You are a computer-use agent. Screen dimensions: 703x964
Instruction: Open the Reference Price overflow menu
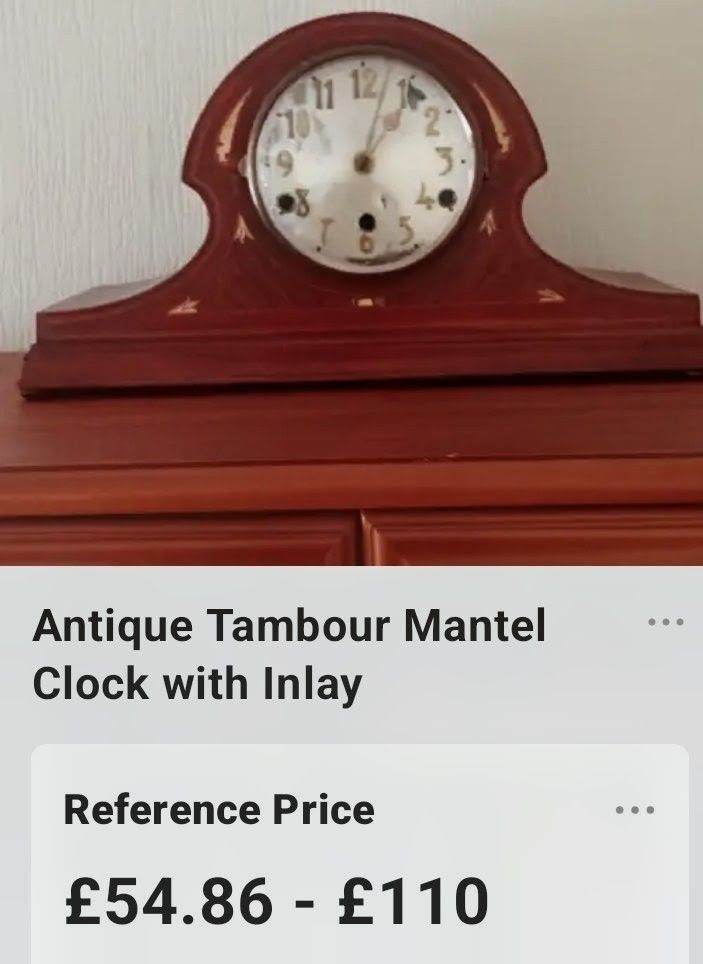635,810
